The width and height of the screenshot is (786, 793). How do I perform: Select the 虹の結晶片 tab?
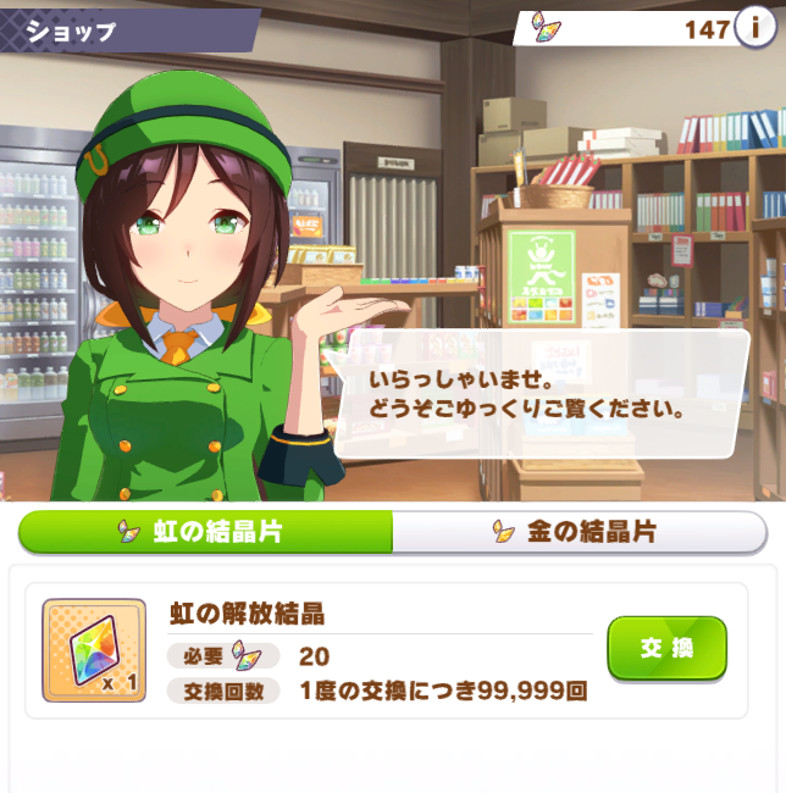click(x=205, y=532)
